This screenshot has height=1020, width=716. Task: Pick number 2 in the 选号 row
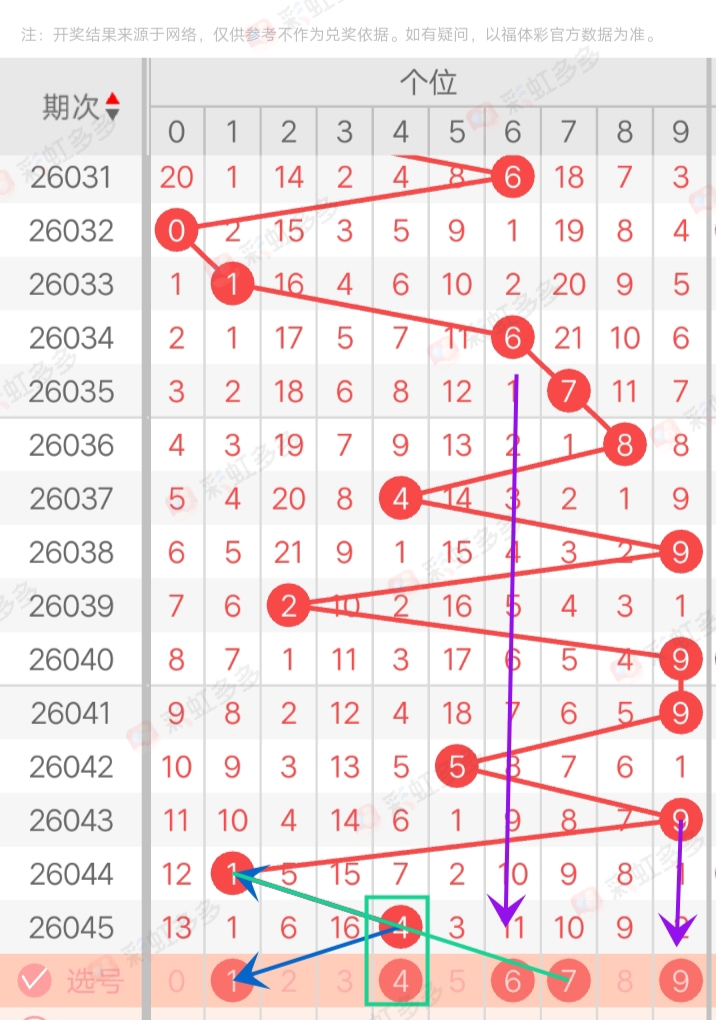(x=289, y=982)
